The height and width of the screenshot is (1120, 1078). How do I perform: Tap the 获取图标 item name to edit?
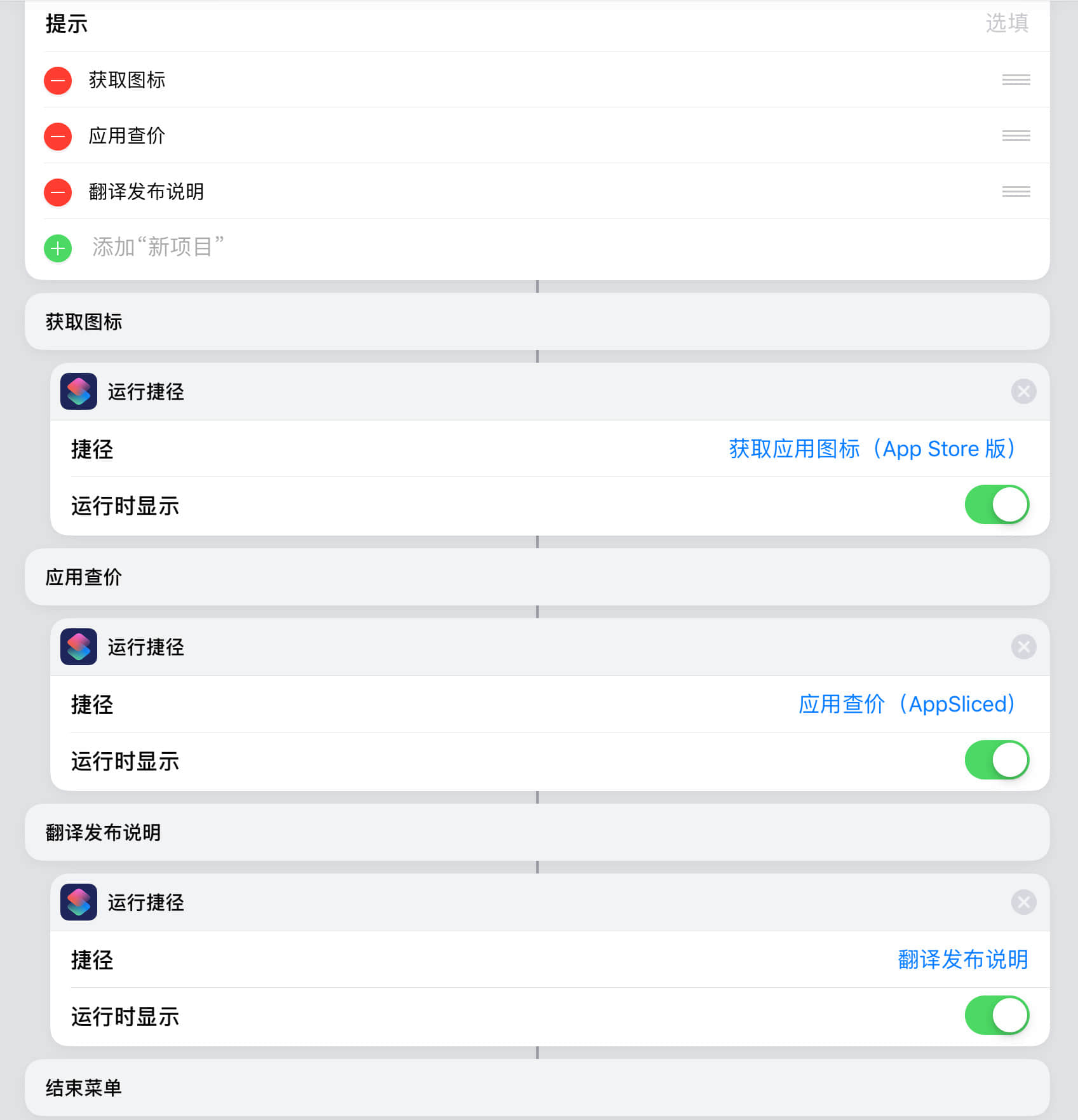tap(127, 81)
